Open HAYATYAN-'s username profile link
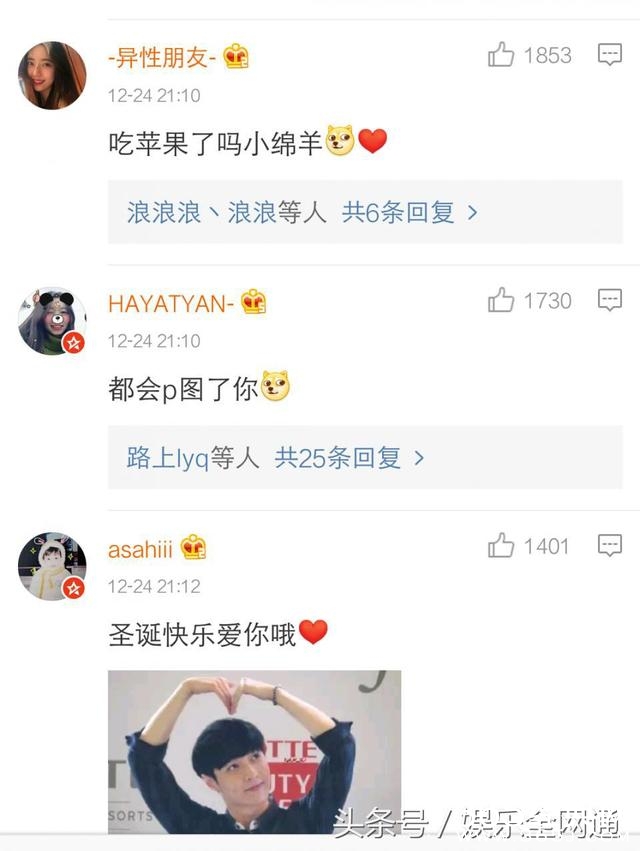Image resolution: width=640 pixels, height=851 pixels. coord(170,303)
